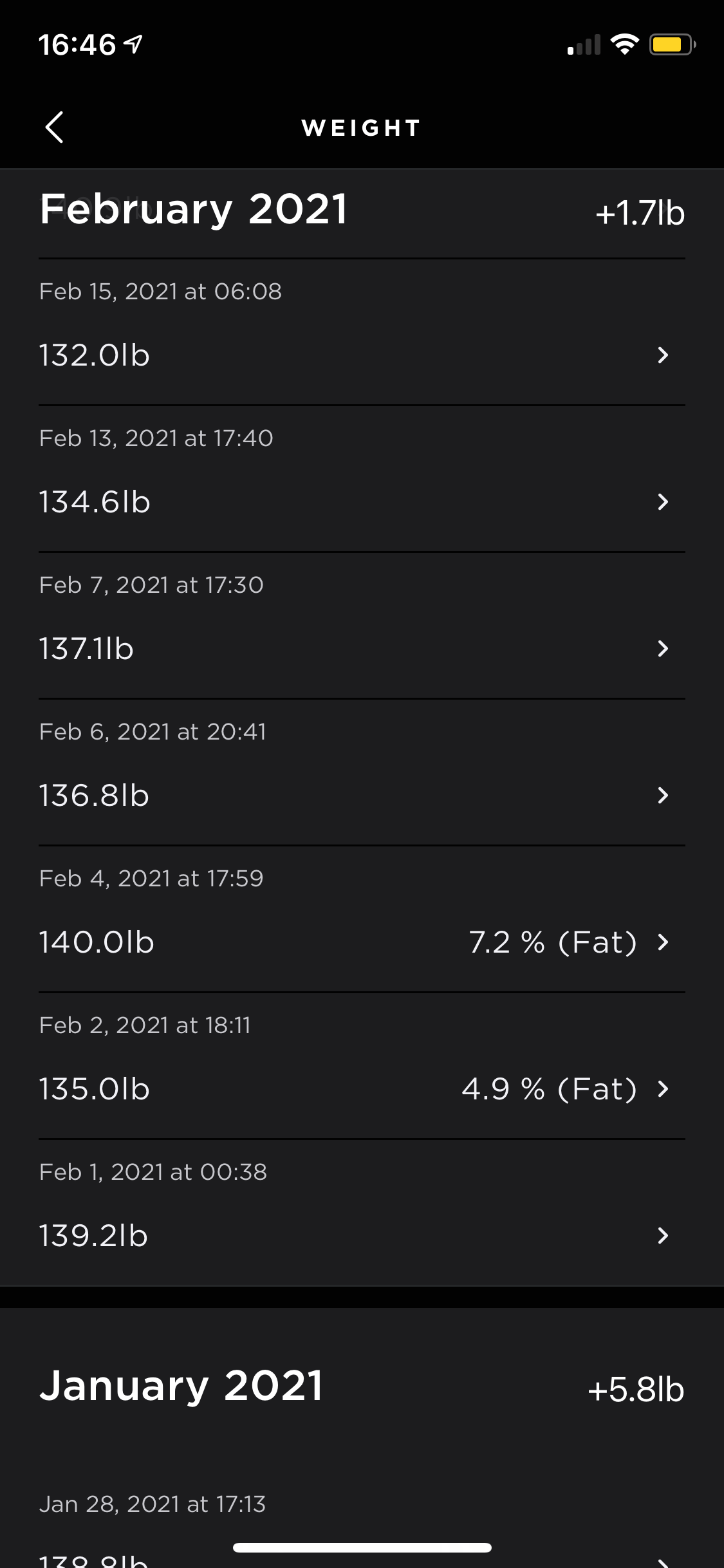Open the Feb 1 entry of 139.2lb
This screenshot has width=724, height=1568.
(x=362, y=1213)
